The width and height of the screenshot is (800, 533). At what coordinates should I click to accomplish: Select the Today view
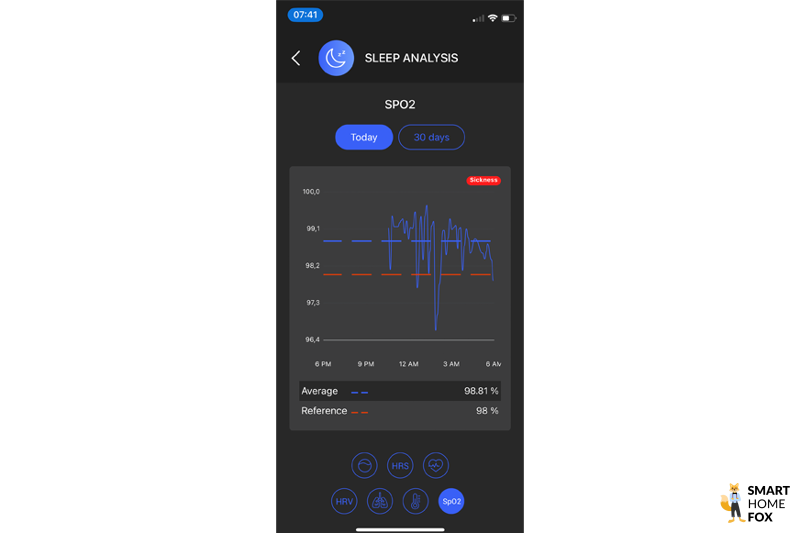pyautogui.click(x=364, y=137)
